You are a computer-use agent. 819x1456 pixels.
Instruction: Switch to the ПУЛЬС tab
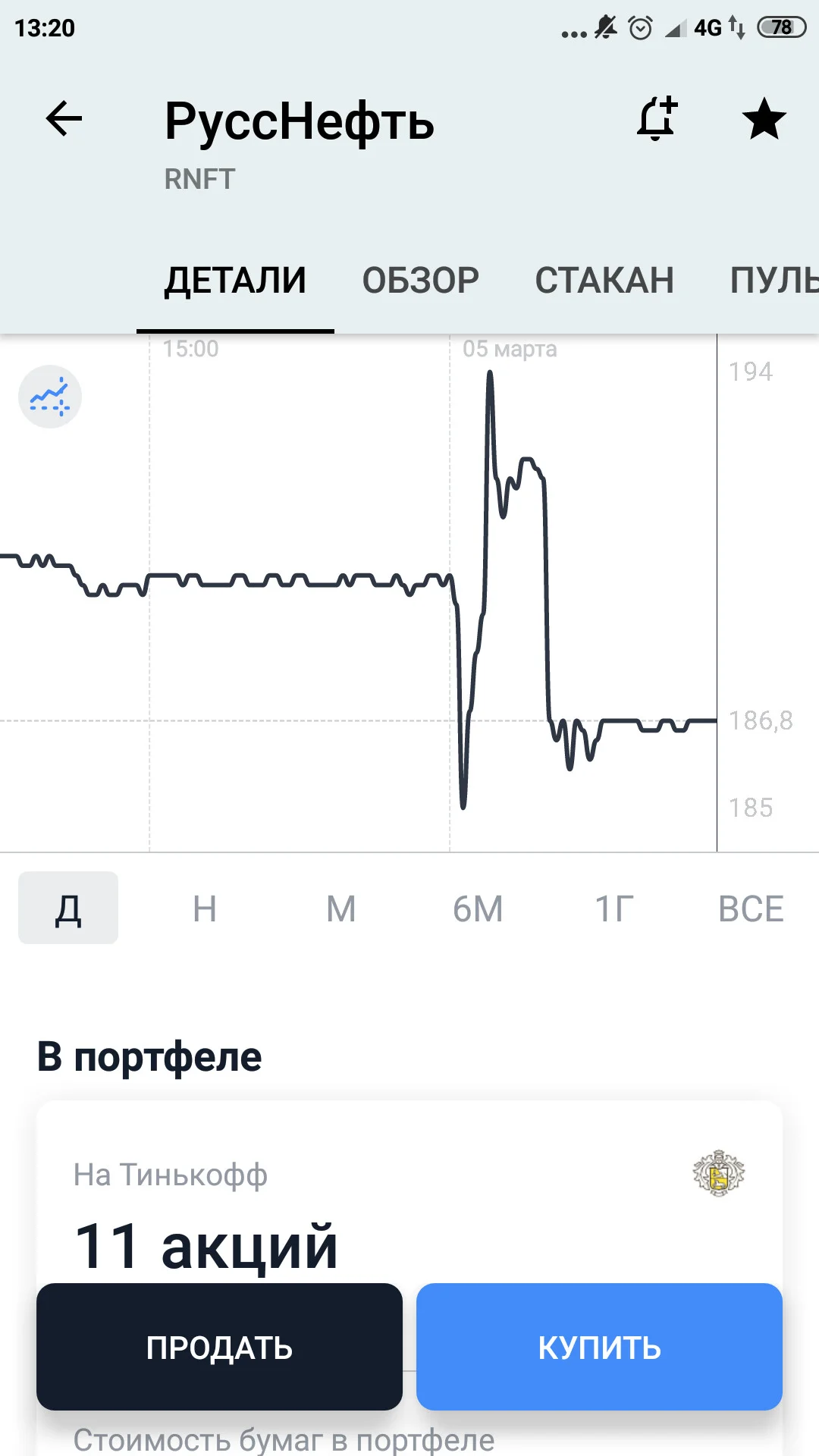click(x=774, y=280)
